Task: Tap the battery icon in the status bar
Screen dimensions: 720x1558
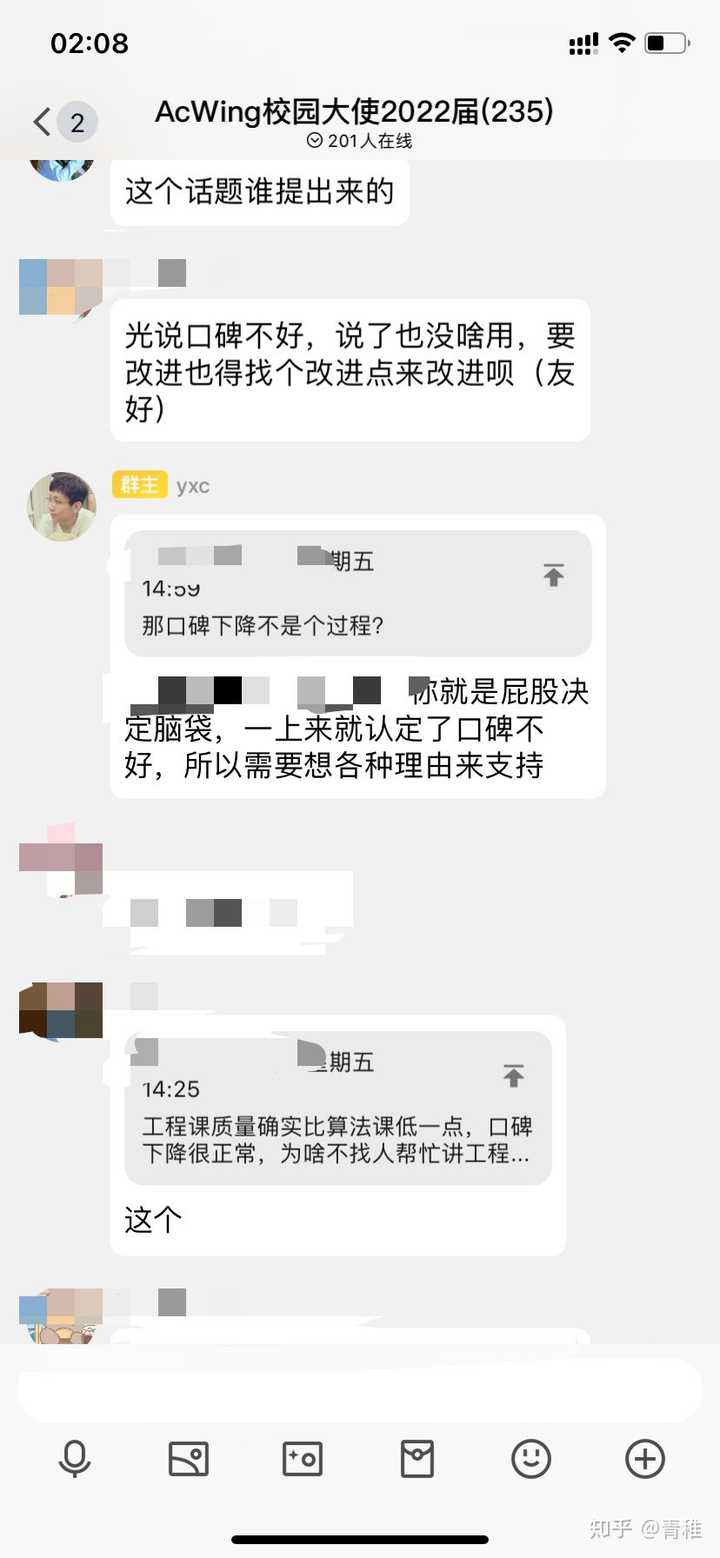Action: 669,43
